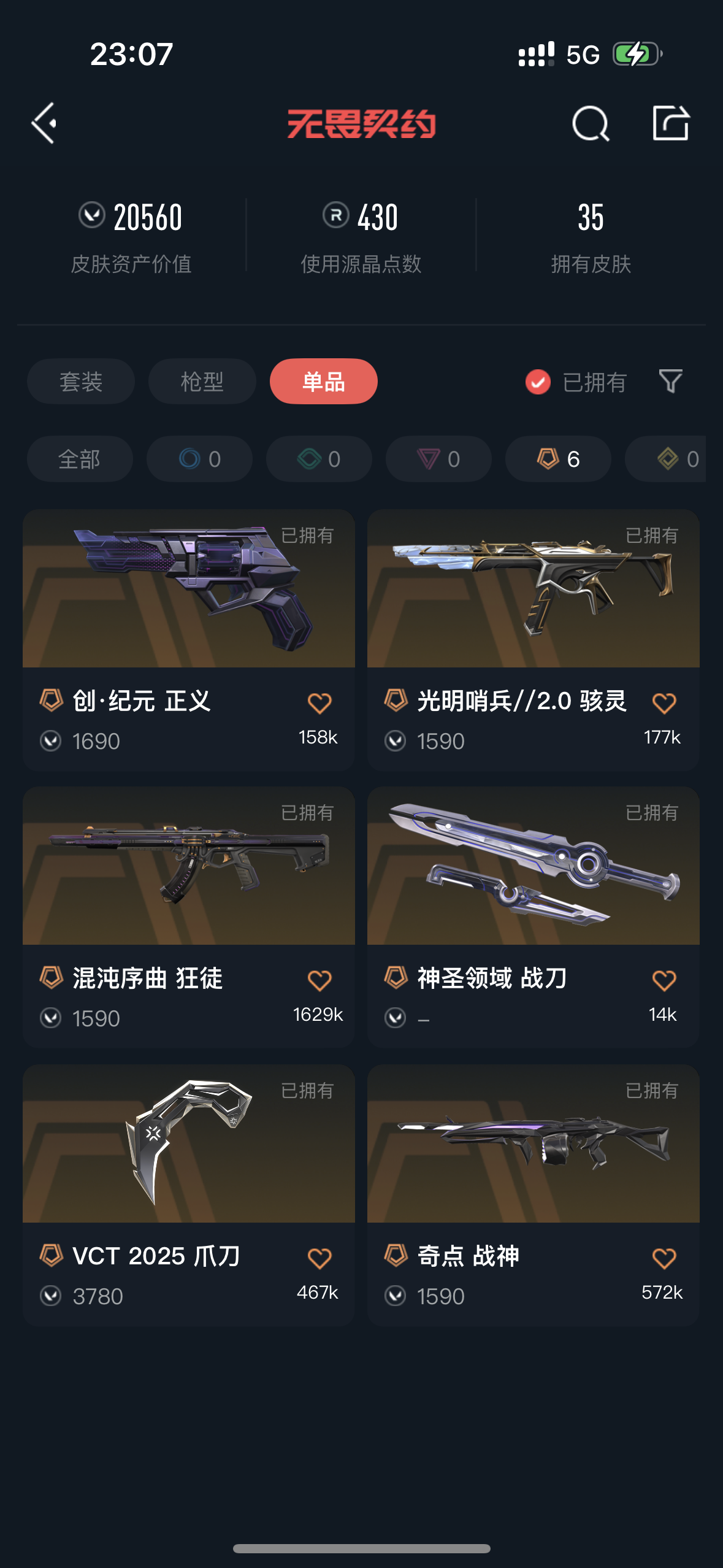Like the 奇点 战神 skin
This screenshot has height=1568, width=723.
pos(664,1258)
